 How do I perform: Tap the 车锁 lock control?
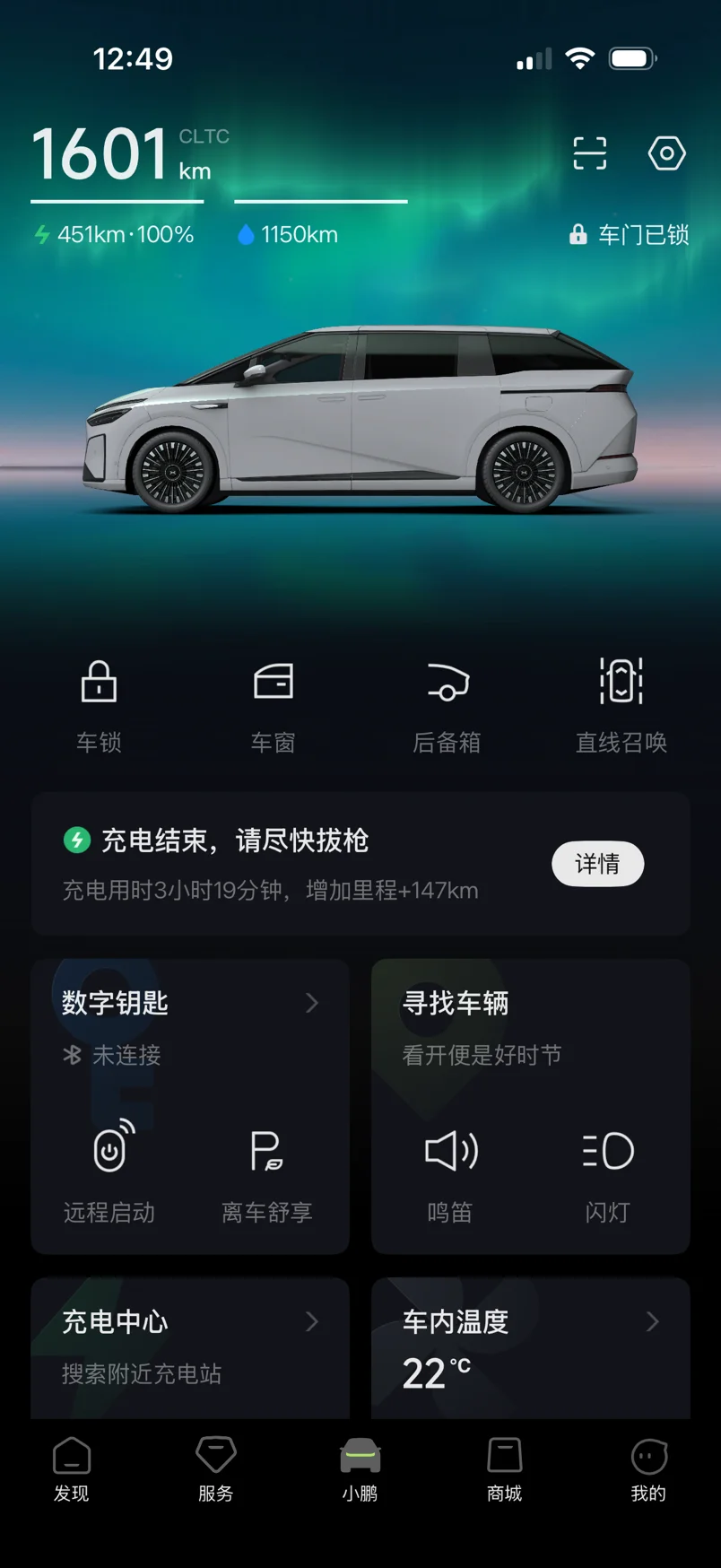point(99,704)
